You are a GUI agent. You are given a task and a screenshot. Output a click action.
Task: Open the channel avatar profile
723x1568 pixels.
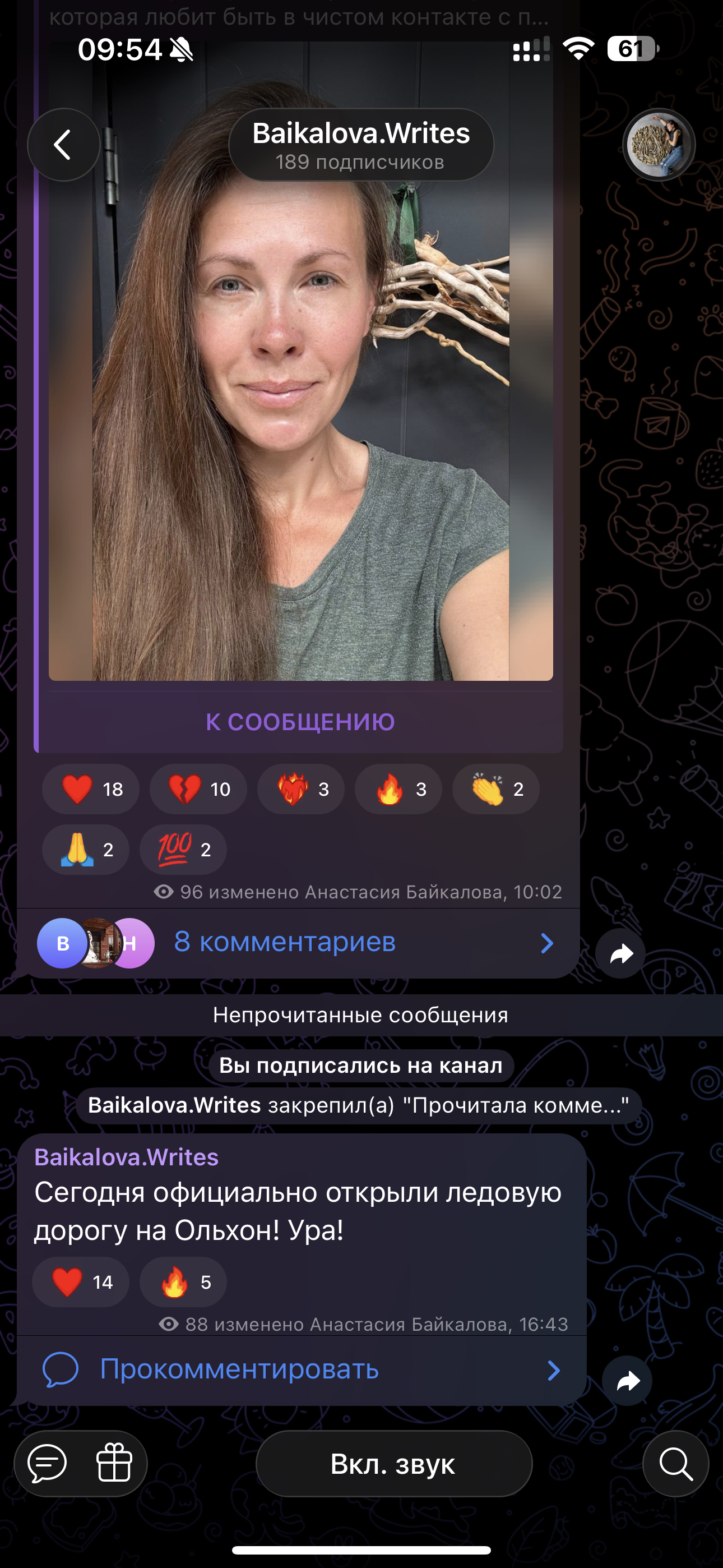(659, 145)
